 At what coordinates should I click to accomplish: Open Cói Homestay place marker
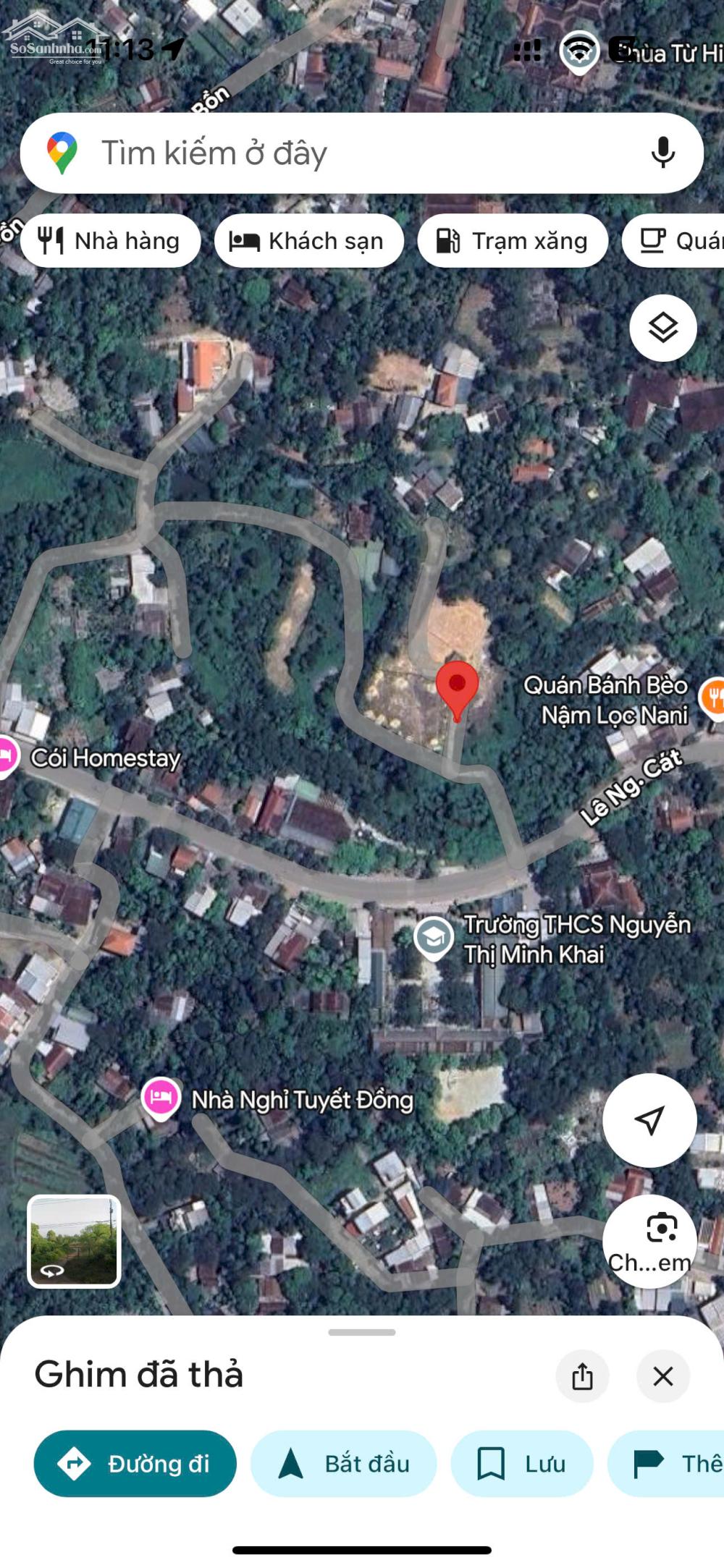6,757
